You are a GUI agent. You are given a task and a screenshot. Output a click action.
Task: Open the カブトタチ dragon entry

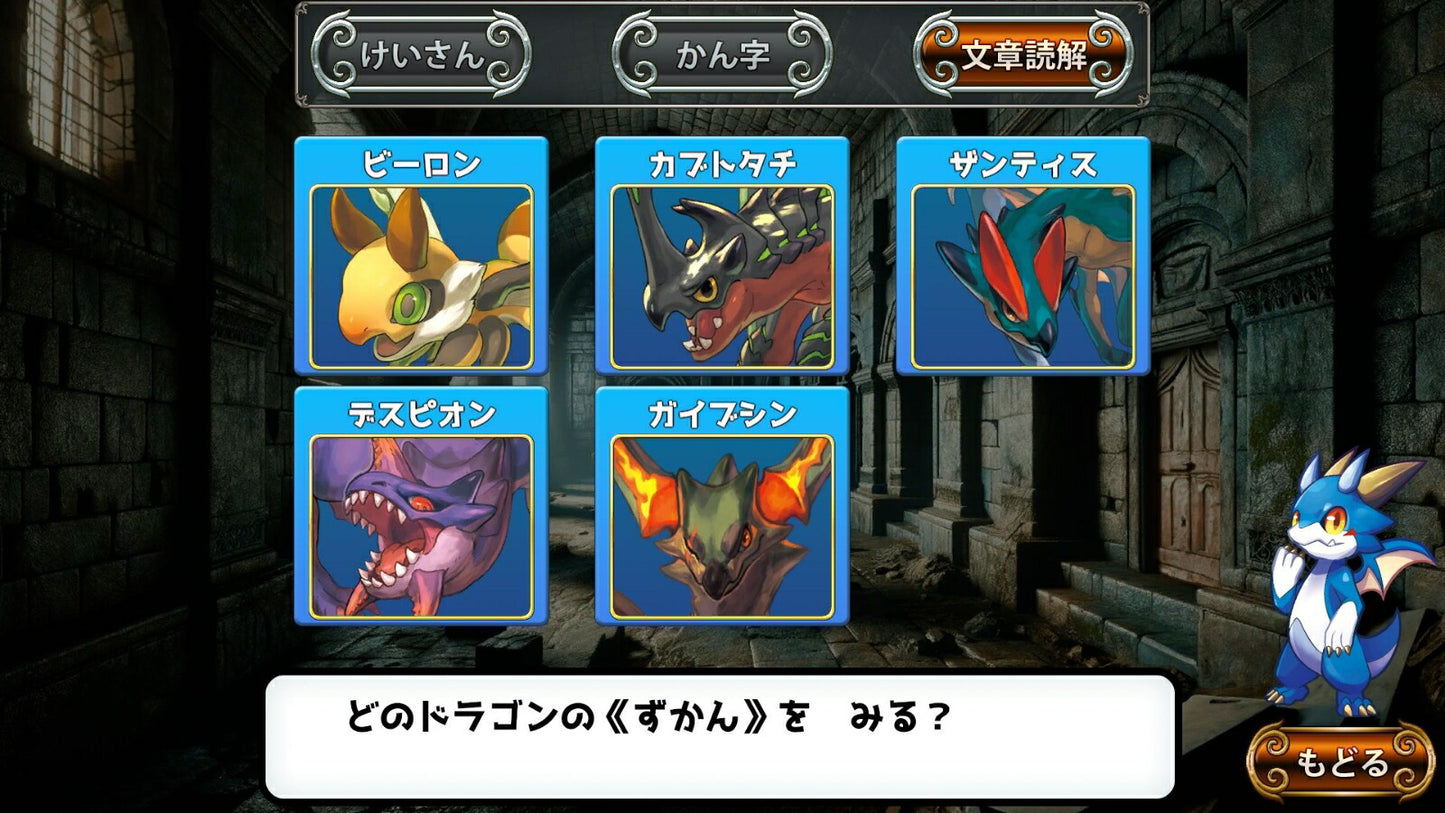point(722,257)
